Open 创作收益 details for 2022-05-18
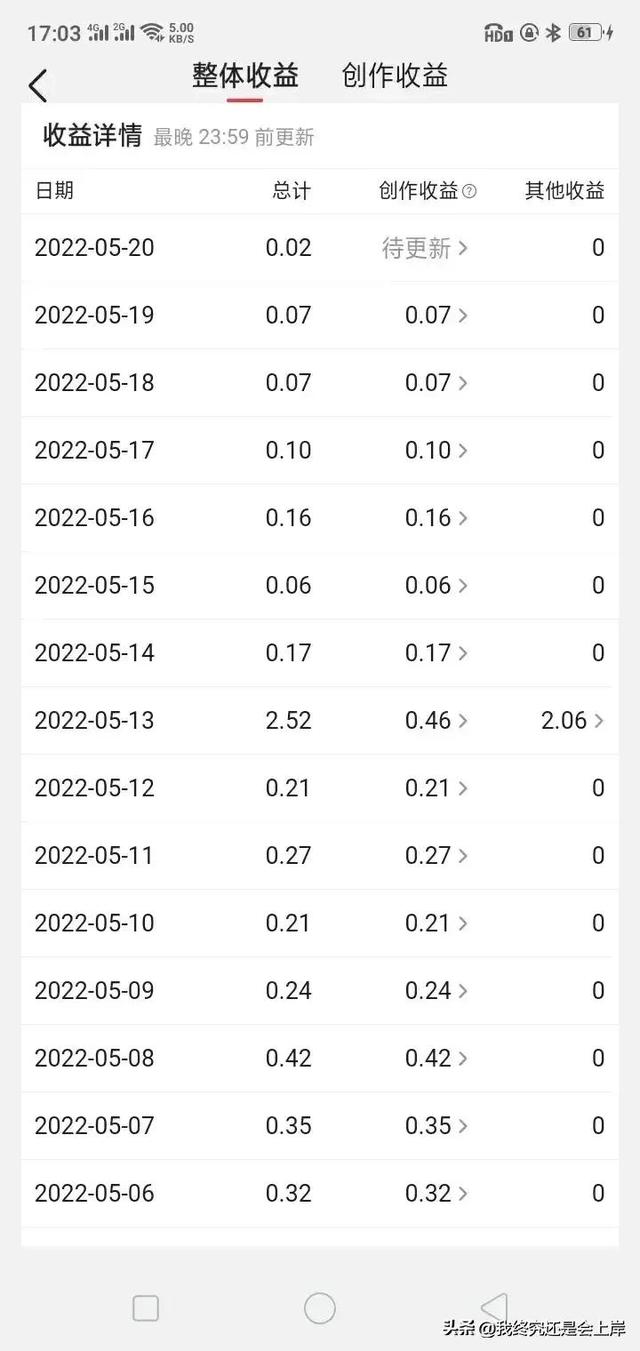640x1351 pixels. 436,383
